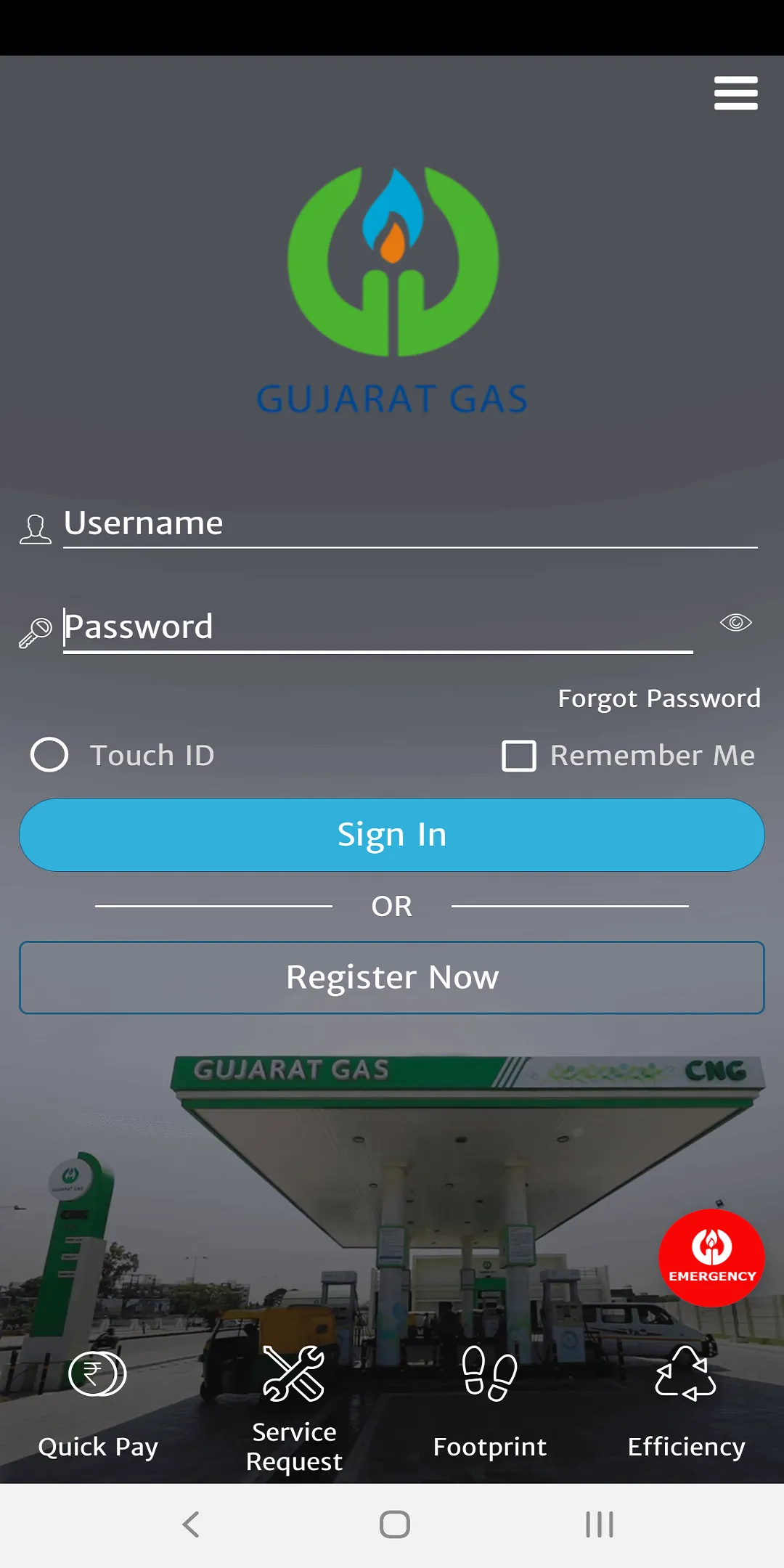
Task: Open the Forgot Password link
Action: pos(658,698)
